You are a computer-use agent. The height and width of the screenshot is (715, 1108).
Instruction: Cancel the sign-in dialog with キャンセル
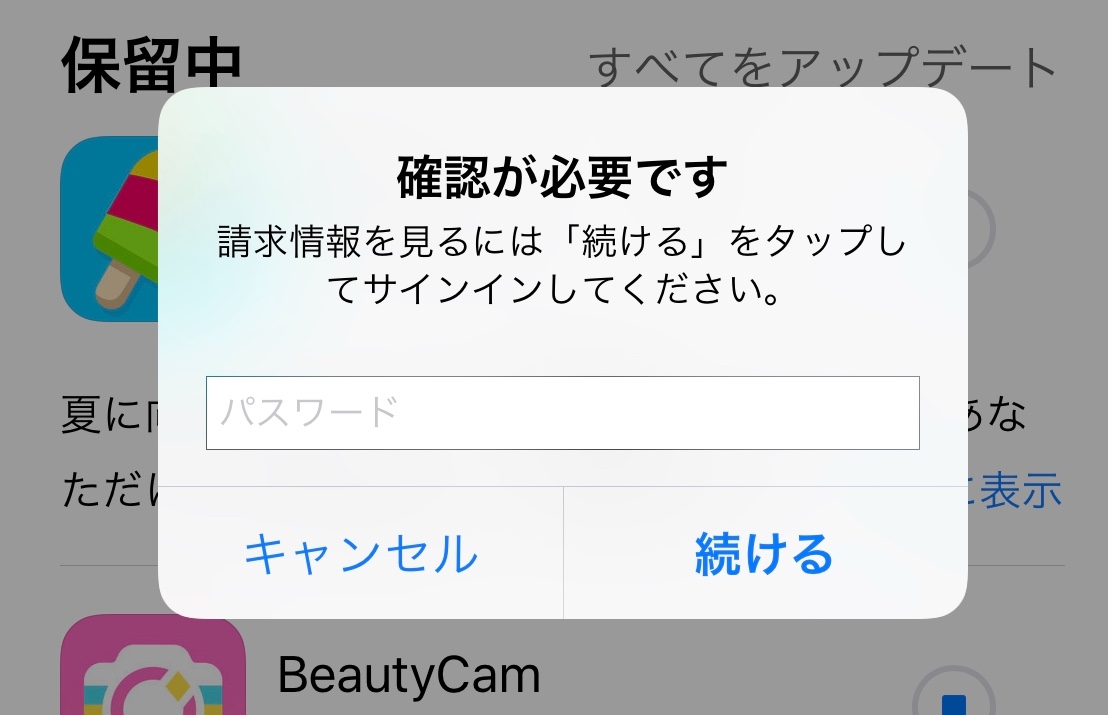point(361,554)
